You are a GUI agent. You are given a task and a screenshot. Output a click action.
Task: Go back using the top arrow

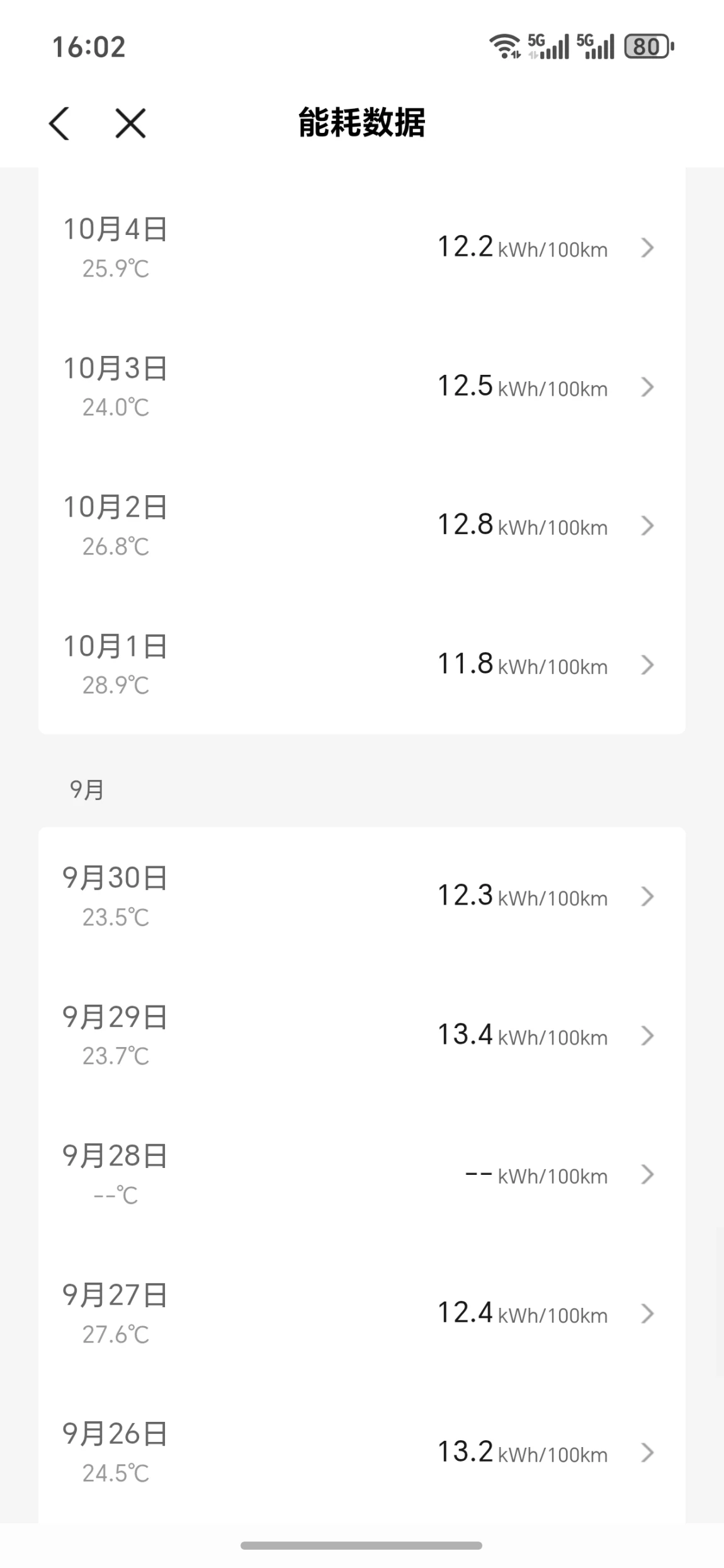pyautogui.click(x=59, y=123)
